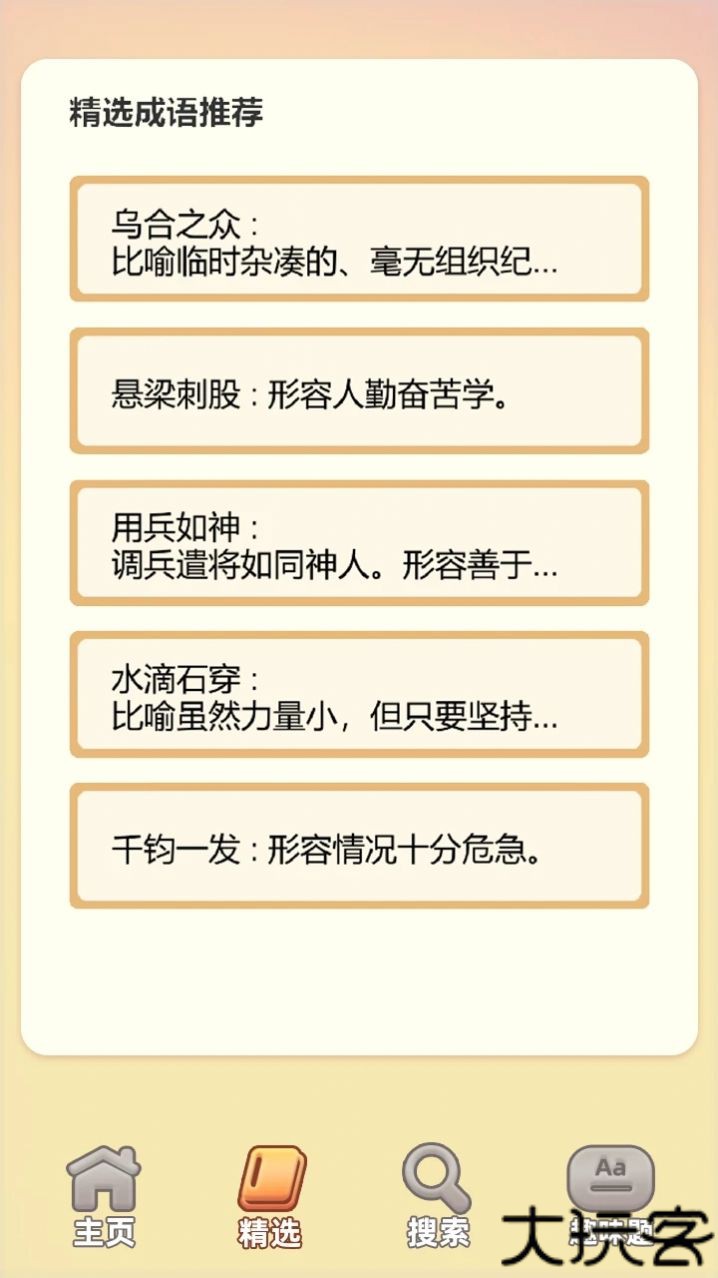This screenshot has width=718, height=1278.
Task: Open the 乌合之众 idiom card
Action: pos(359,239)
